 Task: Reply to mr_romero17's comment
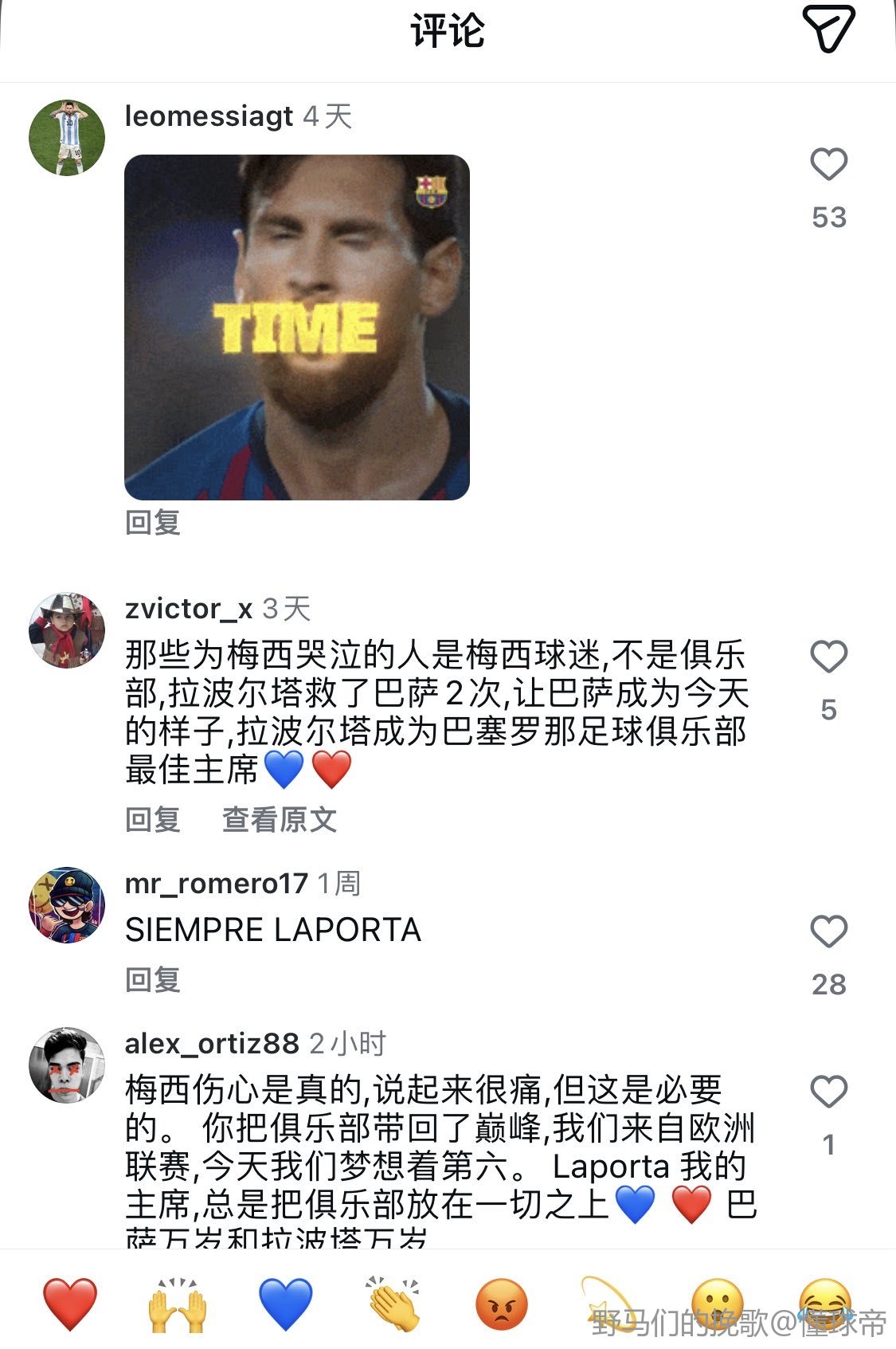pos(153,979)
